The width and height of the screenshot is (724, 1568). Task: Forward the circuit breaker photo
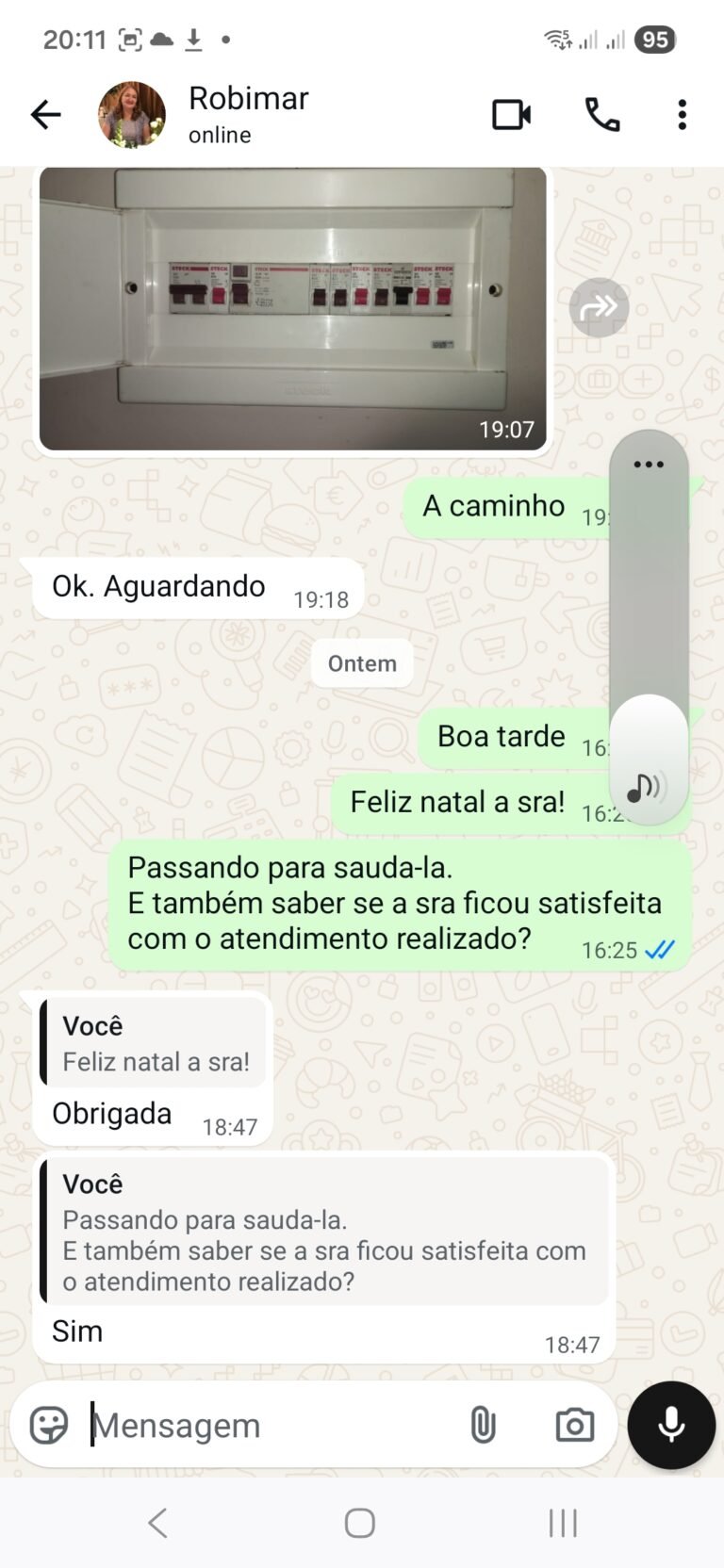[599, 307]
